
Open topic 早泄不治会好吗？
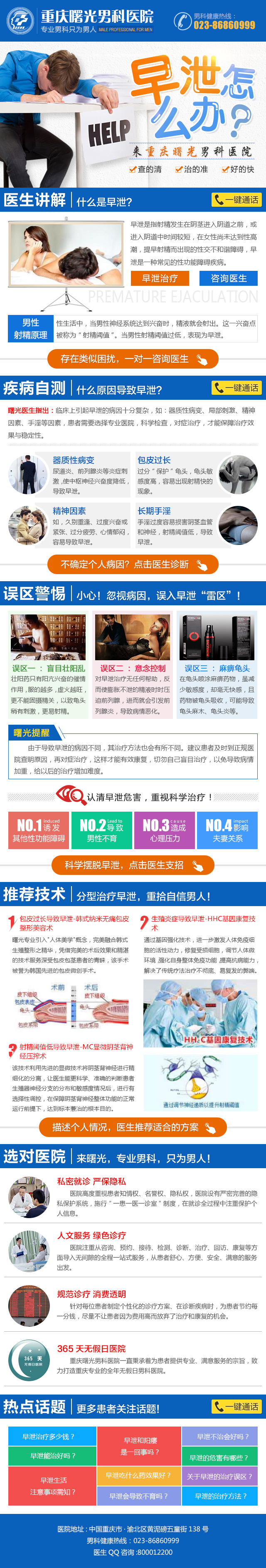(x=223, y=1437)
